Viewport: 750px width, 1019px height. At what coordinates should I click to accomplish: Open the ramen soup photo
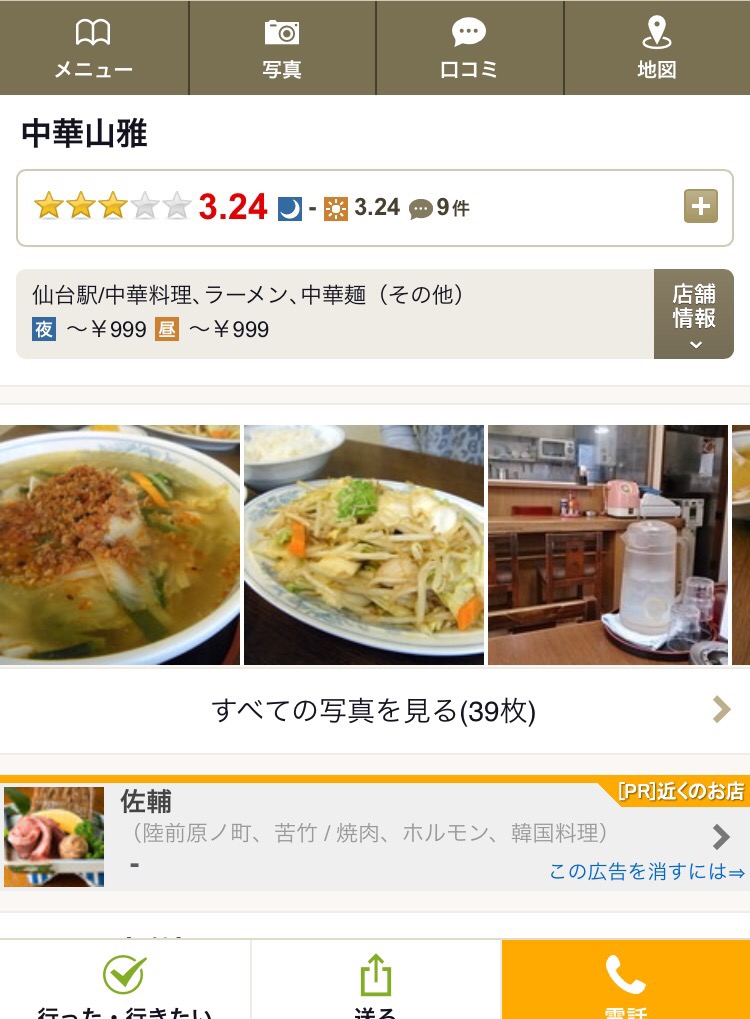coord(120,545)
